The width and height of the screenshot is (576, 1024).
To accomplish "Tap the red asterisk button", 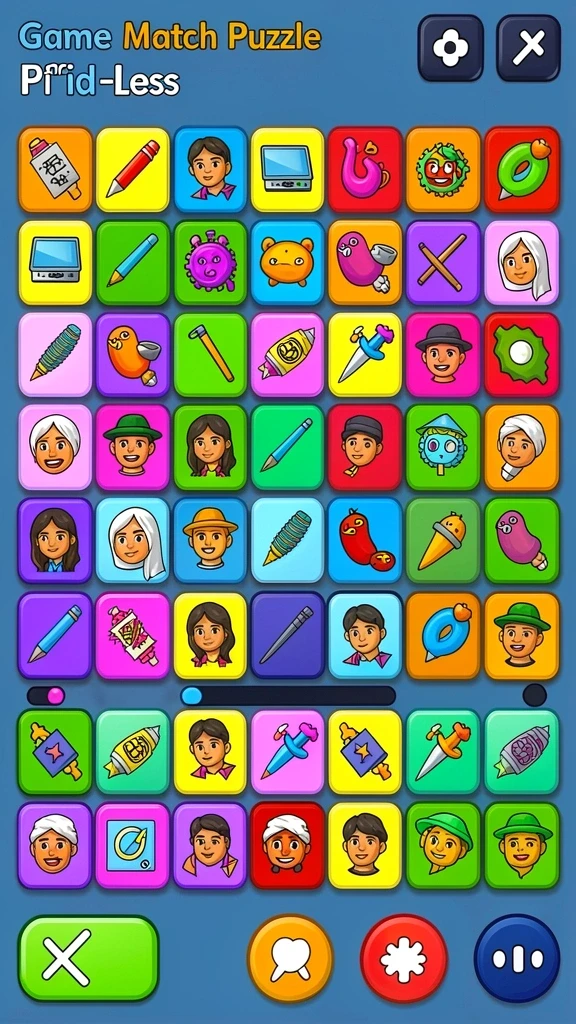I will [404, 958].
